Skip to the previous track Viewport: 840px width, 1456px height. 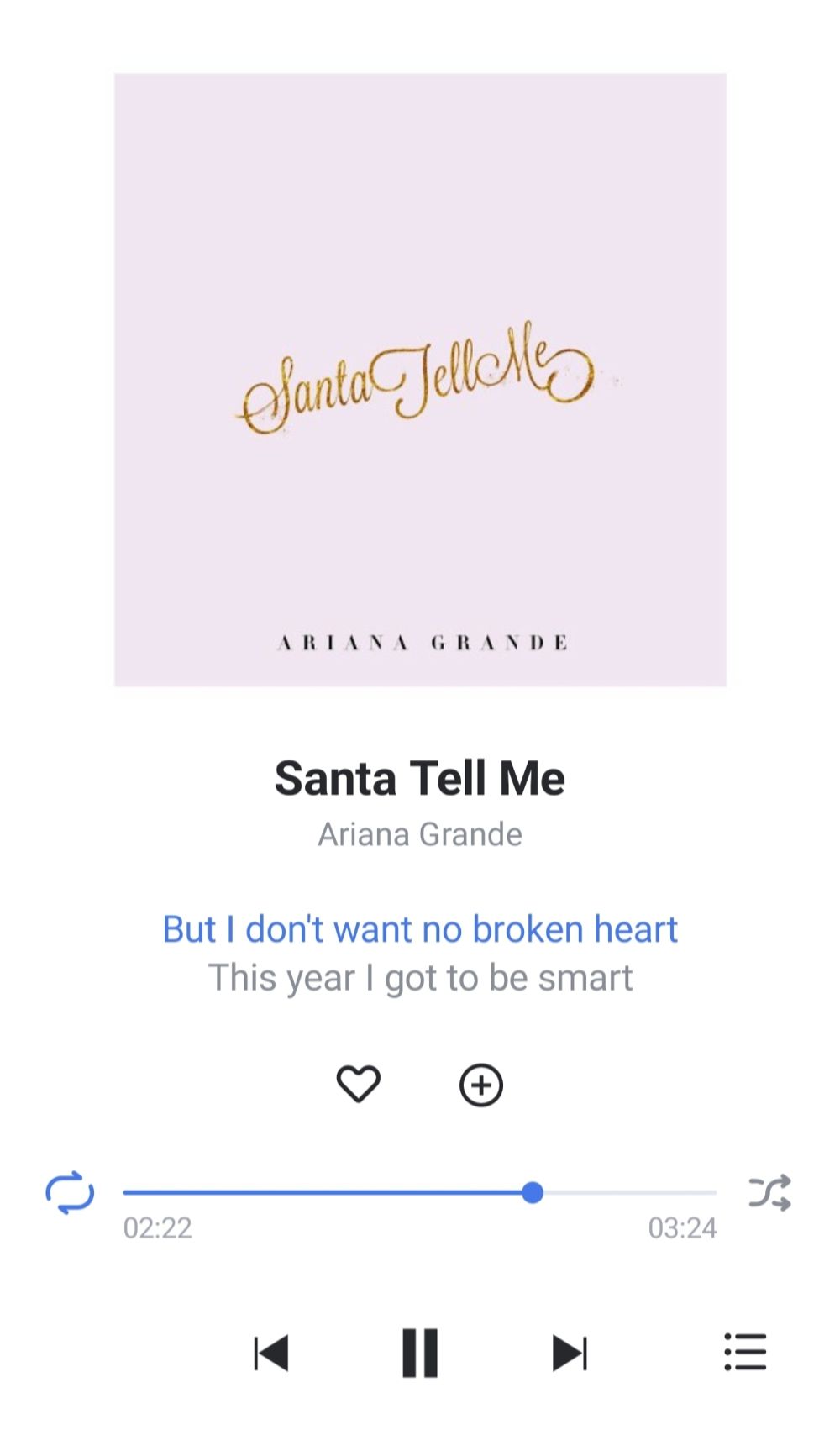(x=271, y=1353)
